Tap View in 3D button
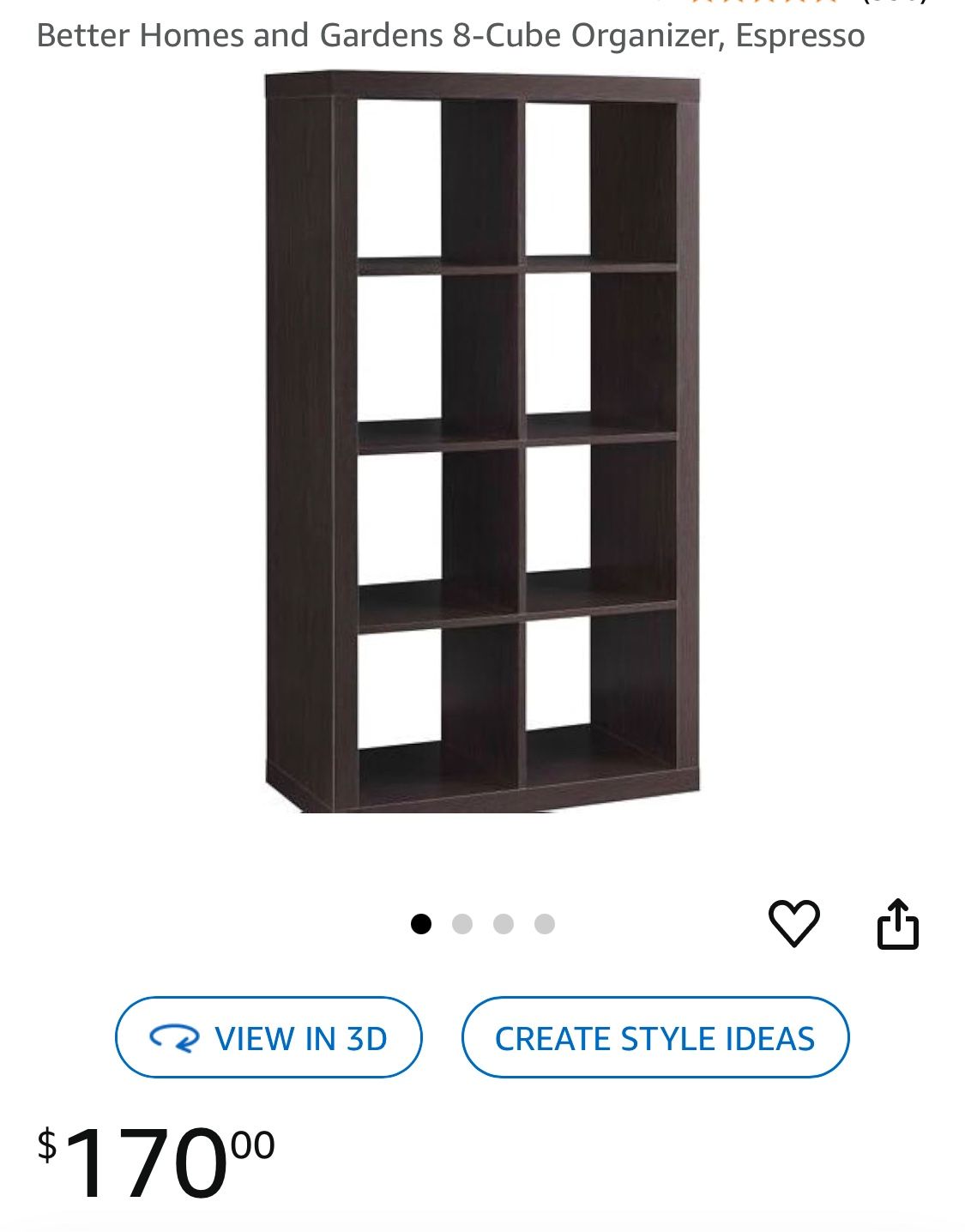This screenshot has height=1232, width=965. coord(268,1037)
